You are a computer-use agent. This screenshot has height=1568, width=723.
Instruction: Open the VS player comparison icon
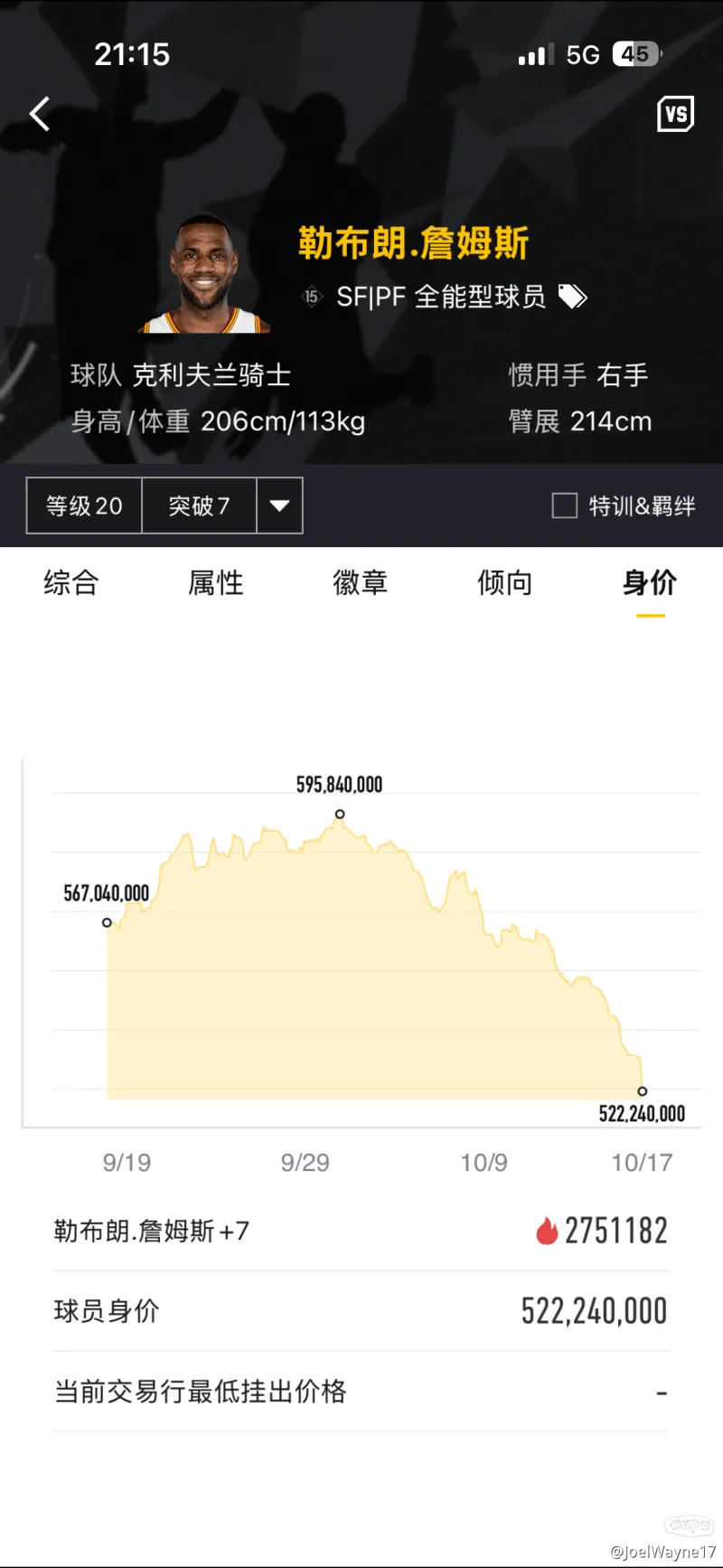(x=675, y=114)
